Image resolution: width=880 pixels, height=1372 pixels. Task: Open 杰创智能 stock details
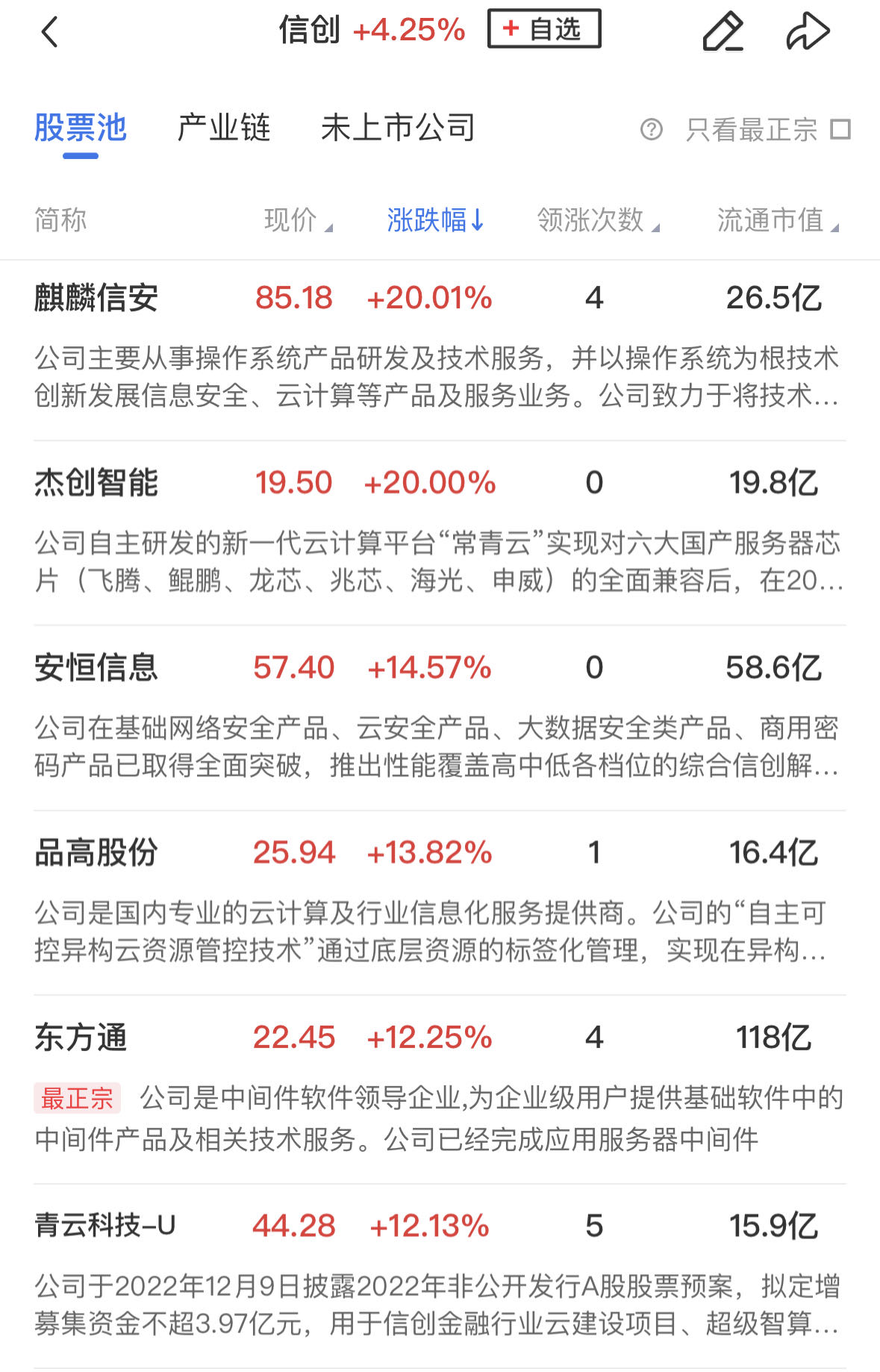96,483
